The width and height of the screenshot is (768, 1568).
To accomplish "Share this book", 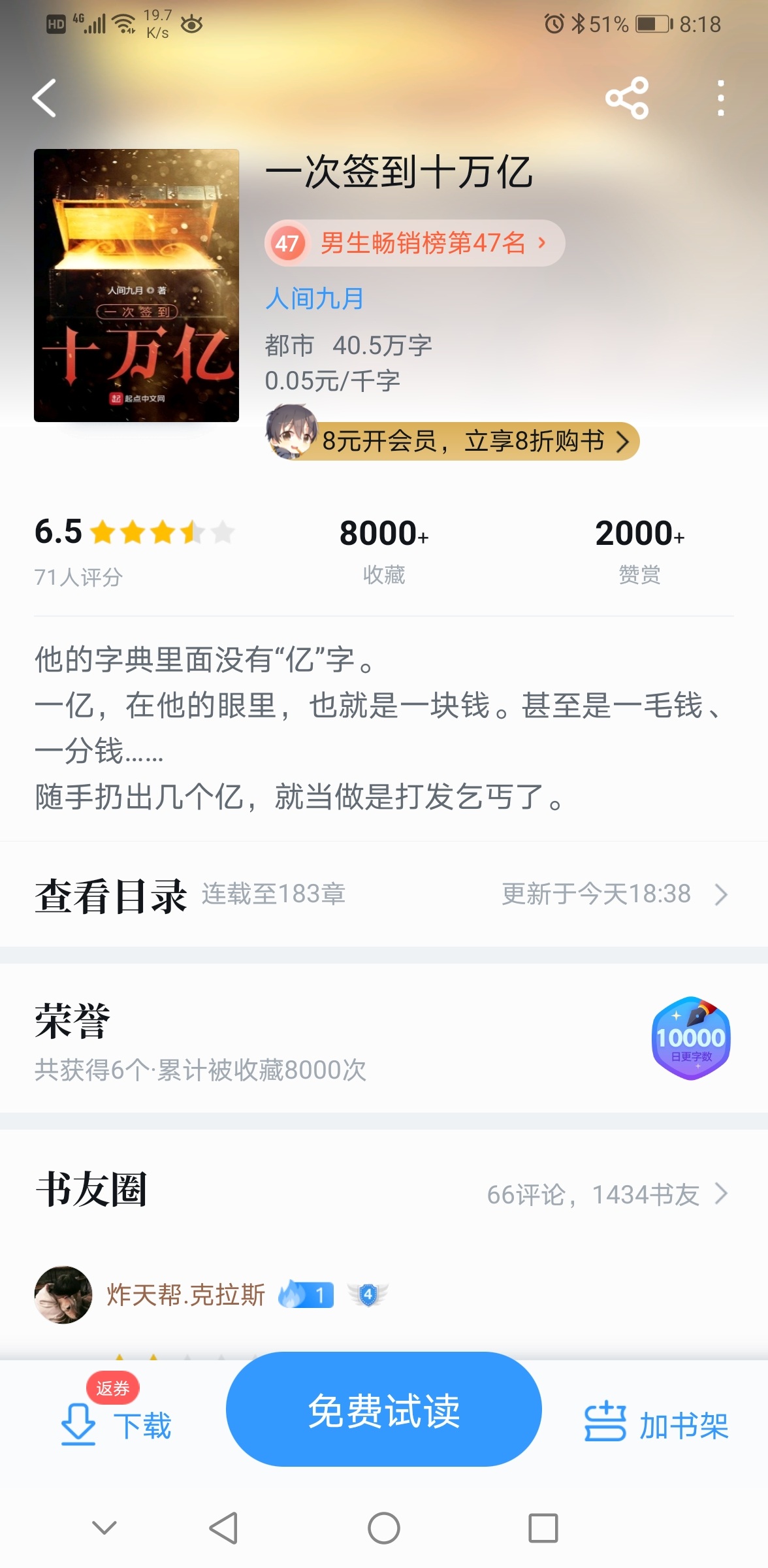I will tap(627, 99).
